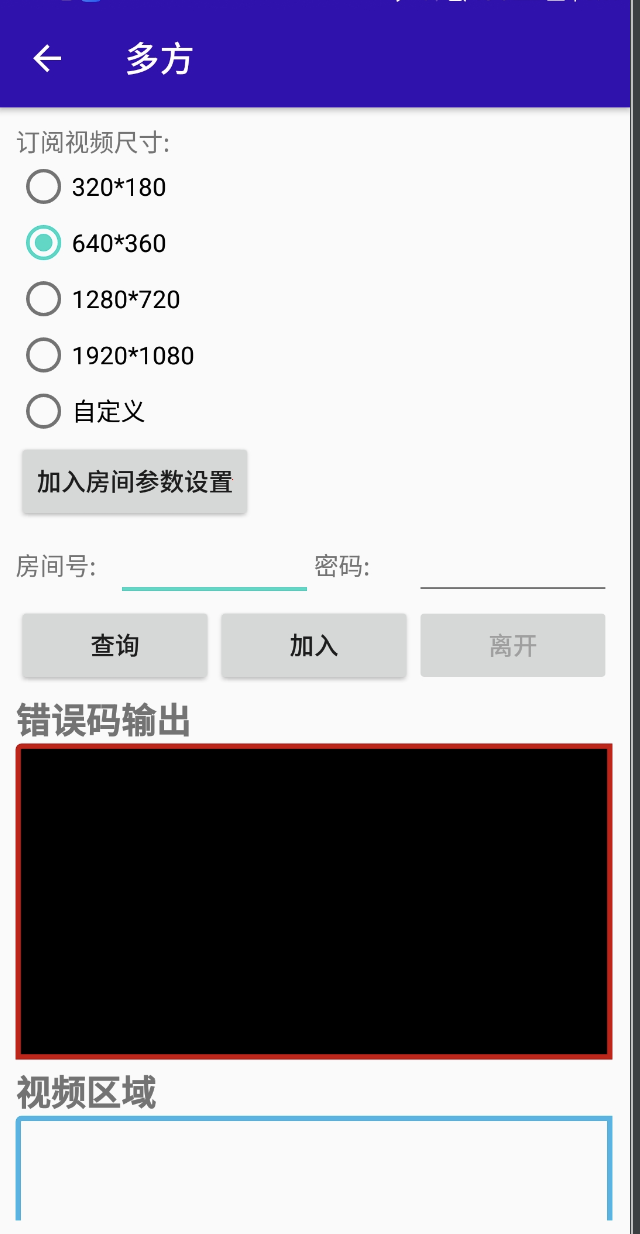Choose the 1920*1080 resolution option
Image resolution: width=640 pixels, height=1234 pixels.
pos(44,355)
